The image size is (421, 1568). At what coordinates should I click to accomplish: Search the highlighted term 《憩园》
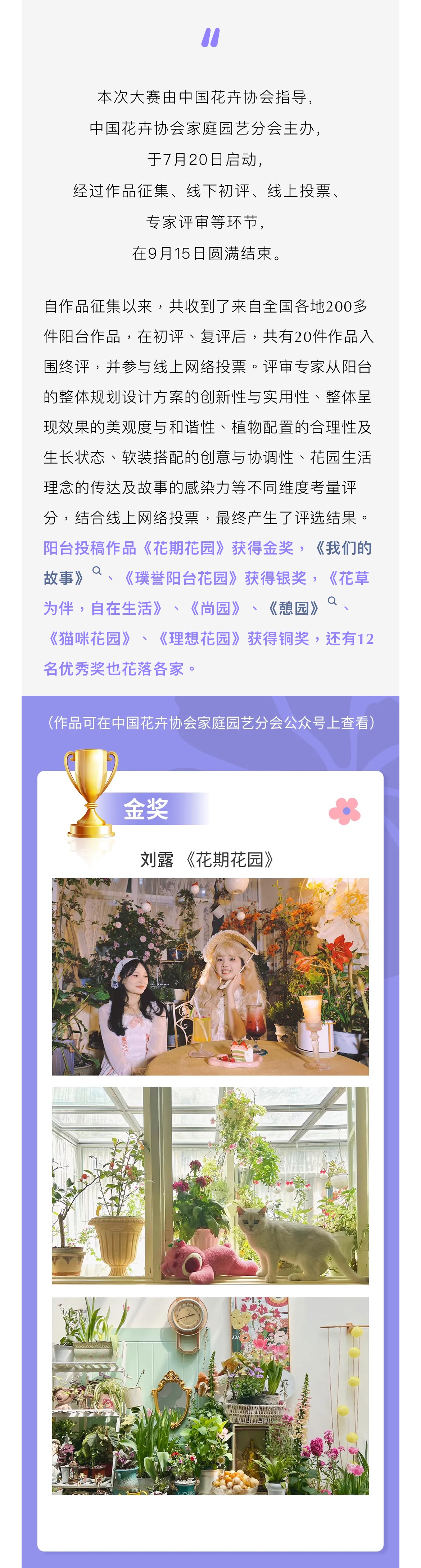pos(332,601)
